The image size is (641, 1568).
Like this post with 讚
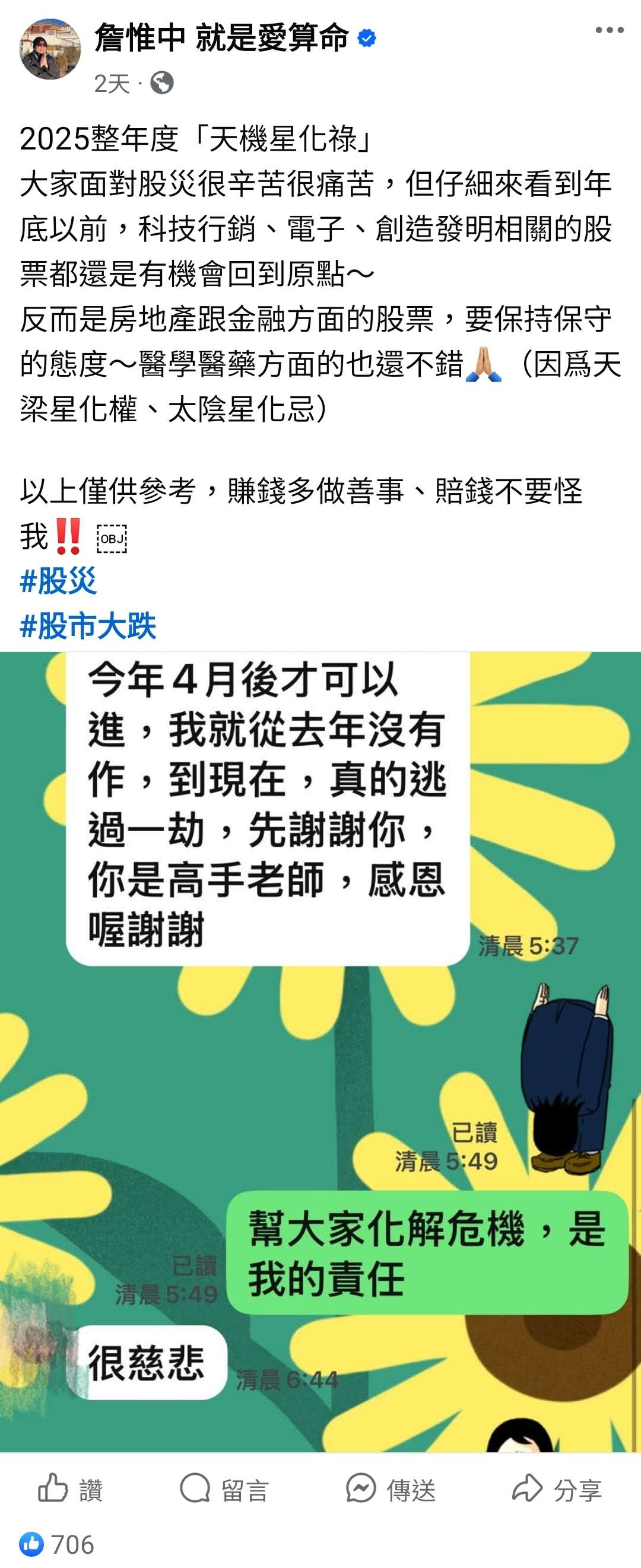[71, 1490]
